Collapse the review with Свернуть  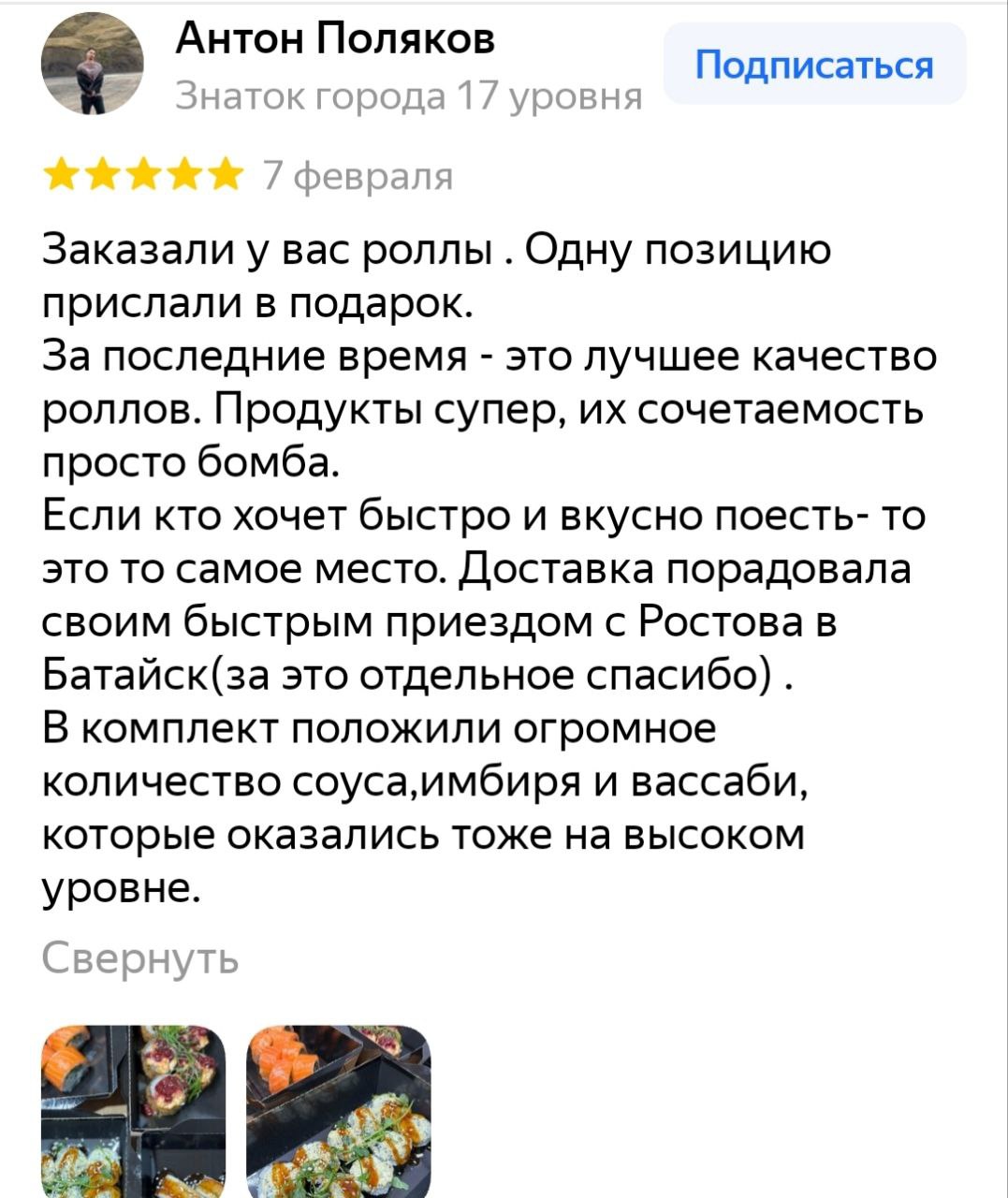(141, 957)
